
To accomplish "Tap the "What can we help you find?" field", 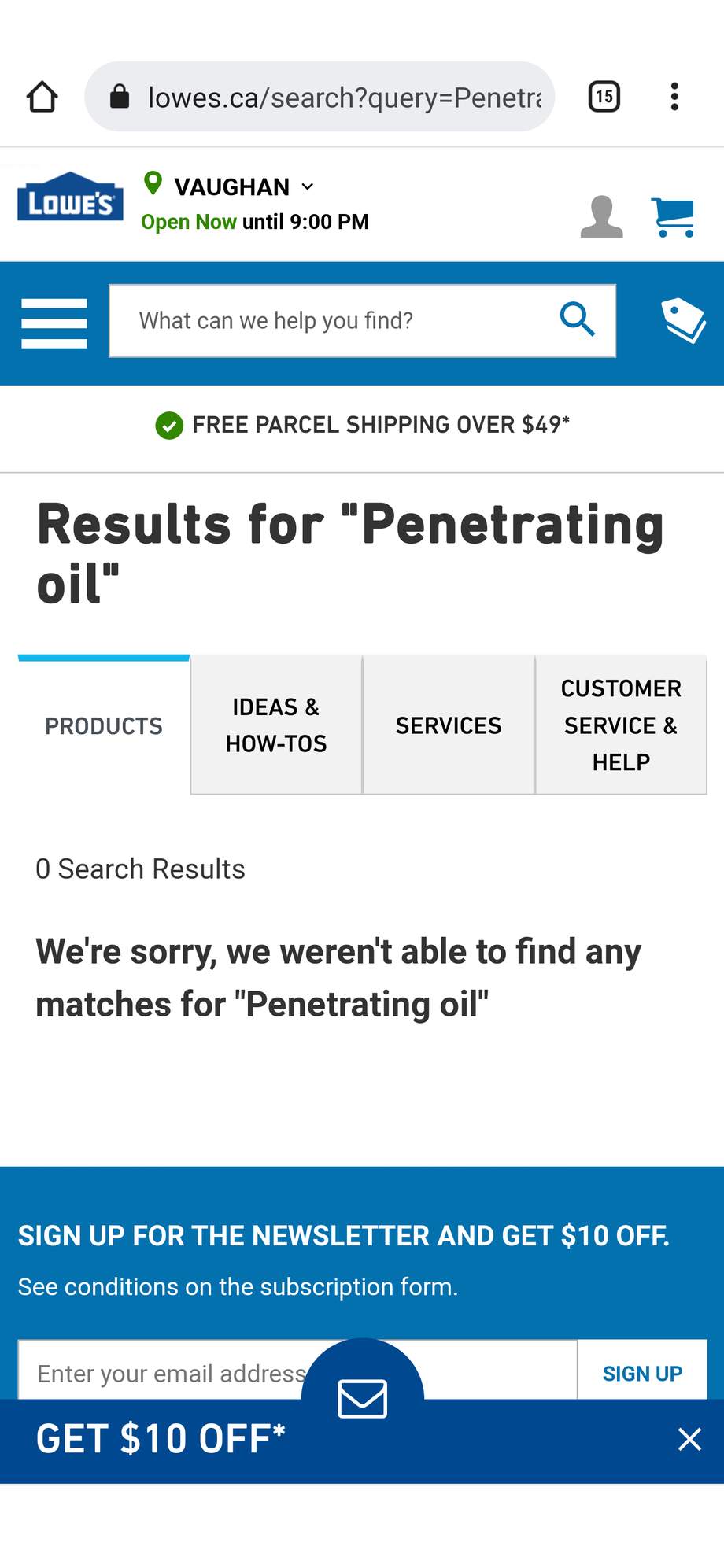I will click(x=331, y=321).
